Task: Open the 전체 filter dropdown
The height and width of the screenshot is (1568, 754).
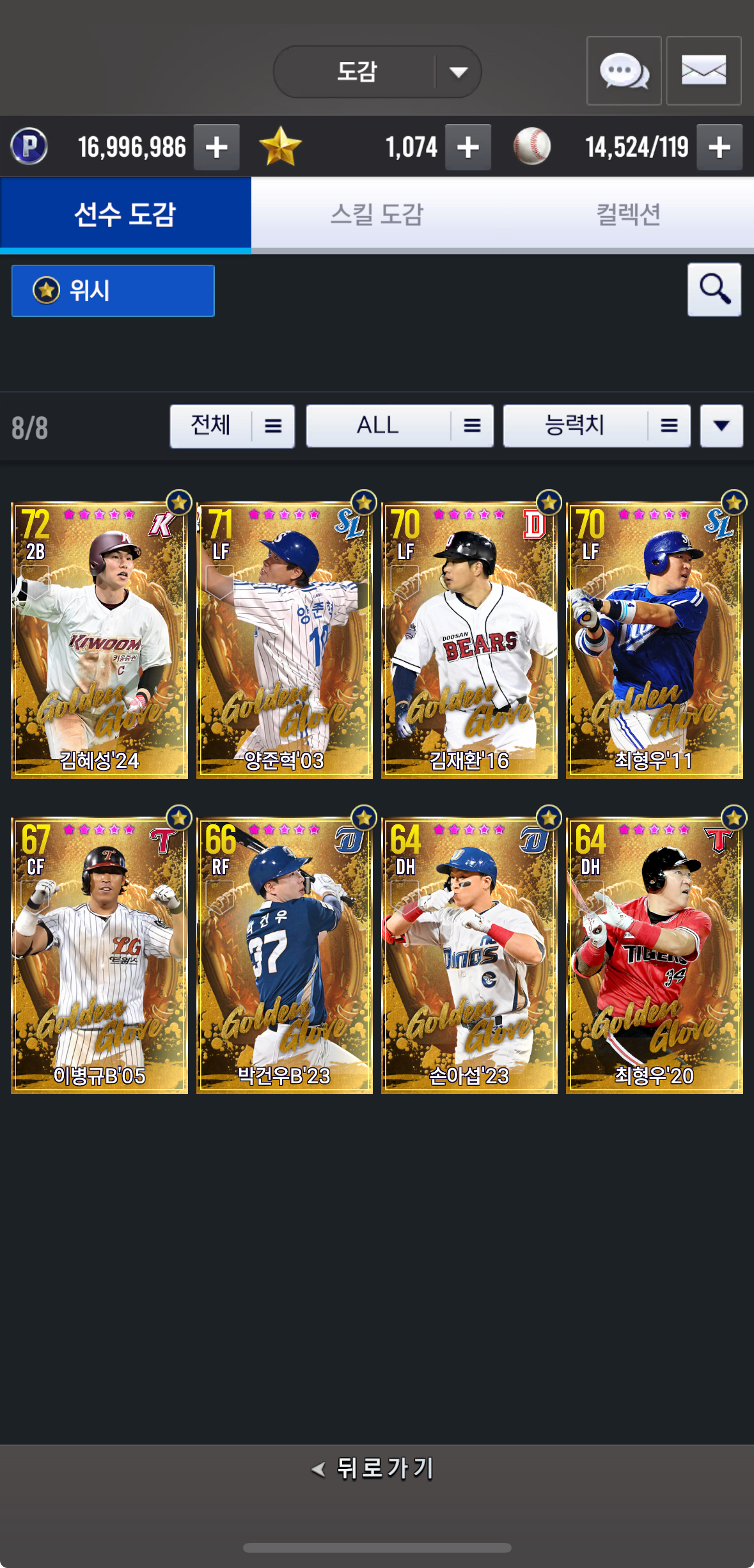Action: 232,426
